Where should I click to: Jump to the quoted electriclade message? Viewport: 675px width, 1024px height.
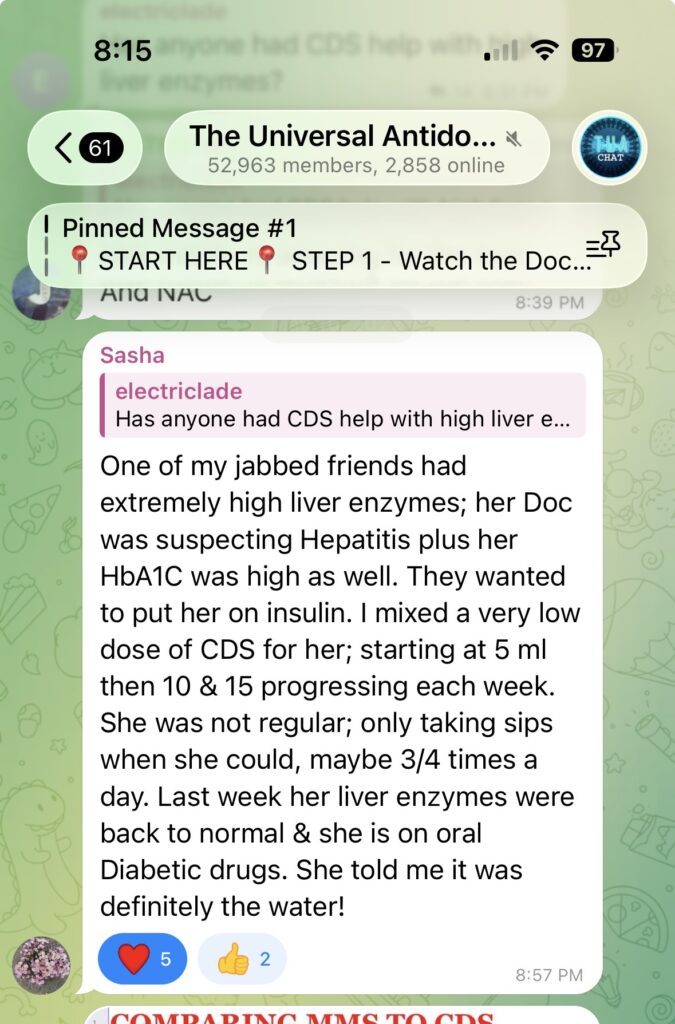[x=343, y=405]
